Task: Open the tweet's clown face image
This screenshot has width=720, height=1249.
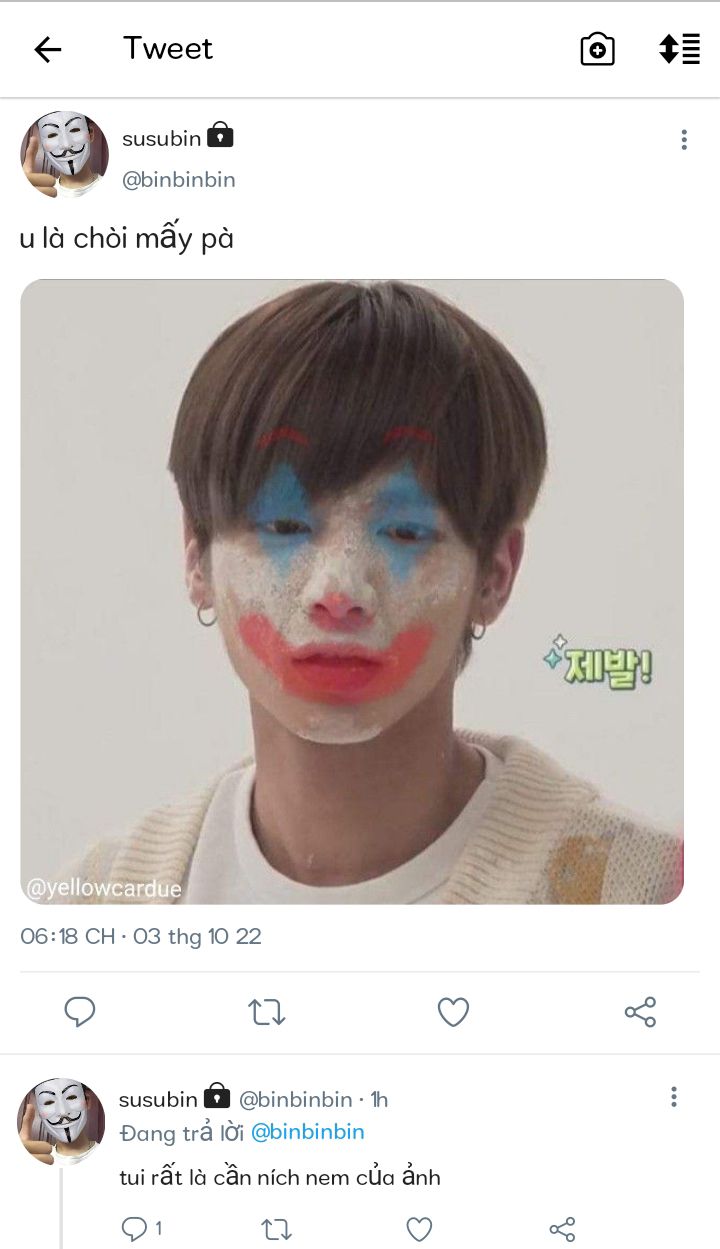Action: click(352, 591)
